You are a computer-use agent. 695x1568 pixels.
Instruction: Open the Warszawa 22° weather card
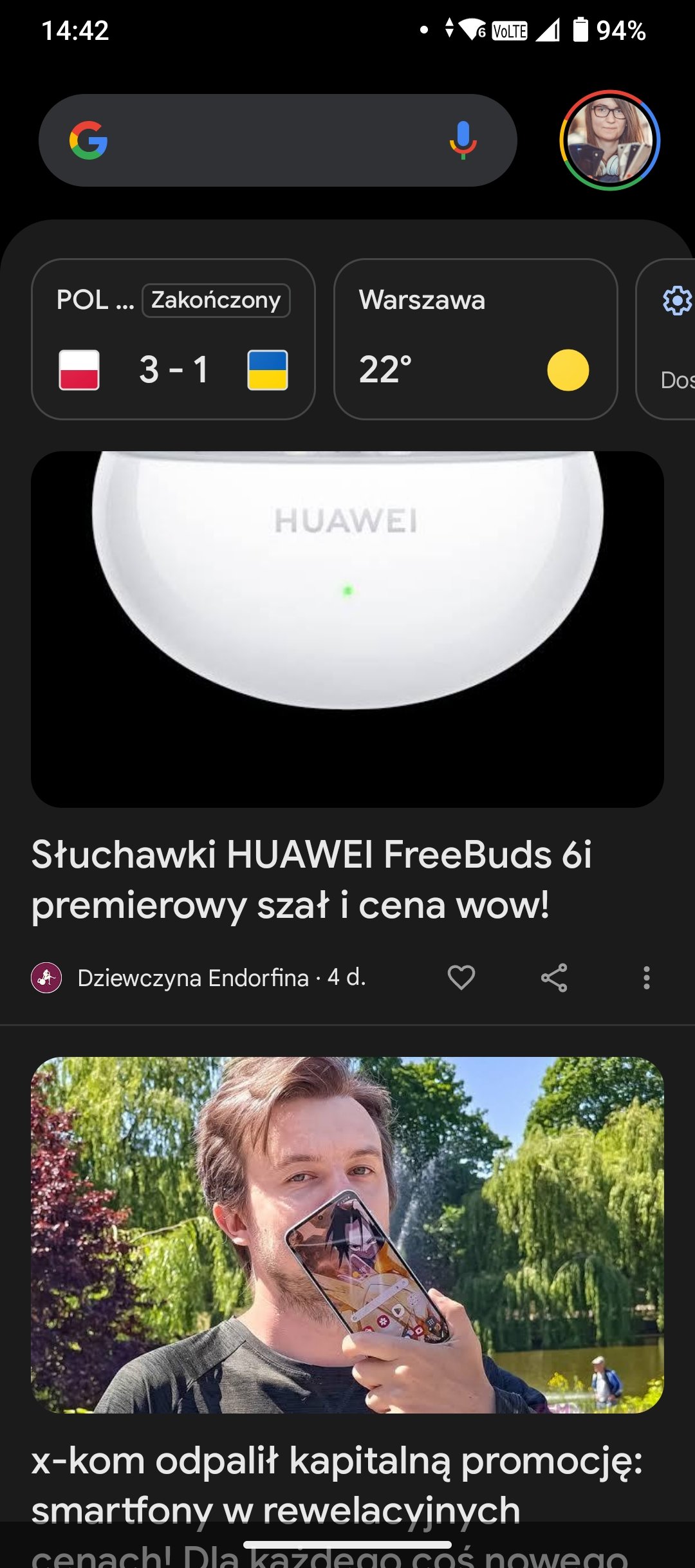point(476,339)
